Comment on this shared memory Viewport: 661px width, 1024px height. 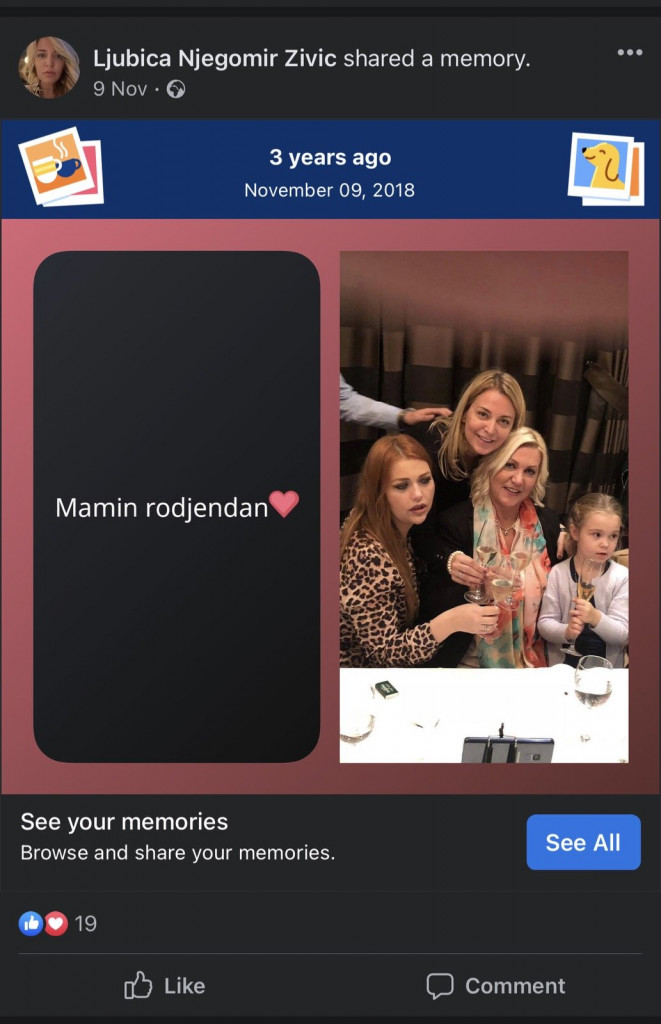[x=495, y=986]
